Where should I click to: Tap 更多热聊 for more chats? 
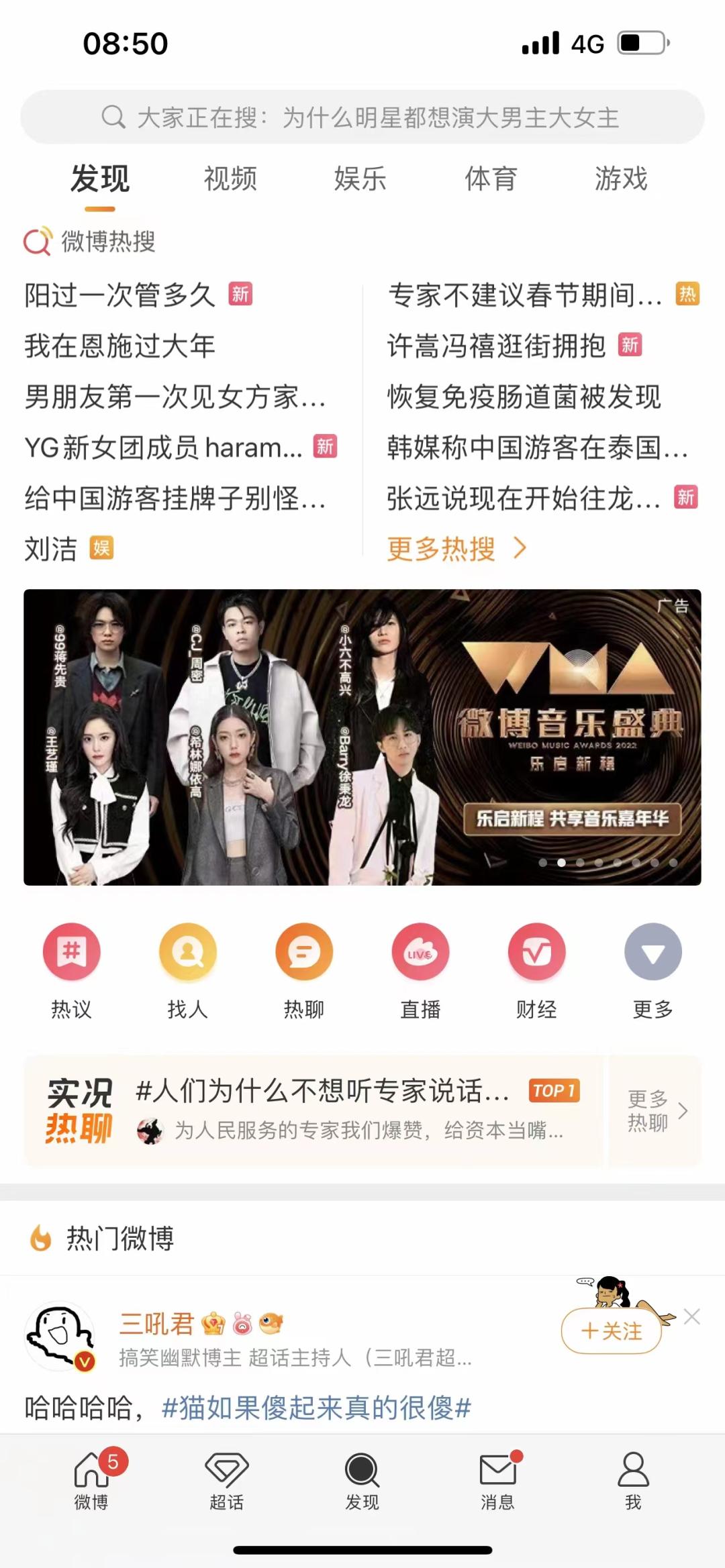coord(656,1110)
